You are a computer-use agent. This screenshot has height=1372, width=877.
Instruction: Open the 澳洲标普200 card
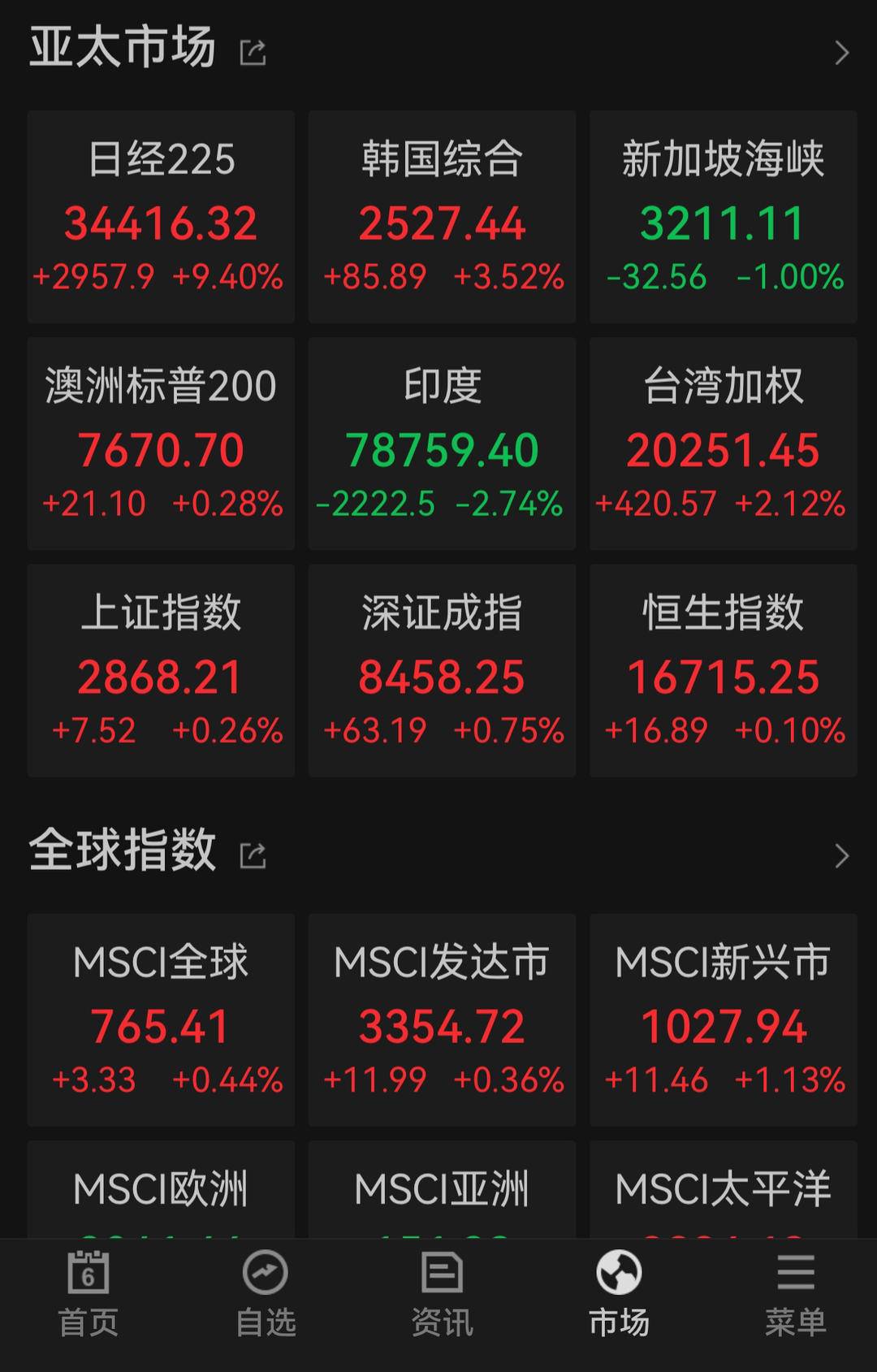click(x=161, y=444)
